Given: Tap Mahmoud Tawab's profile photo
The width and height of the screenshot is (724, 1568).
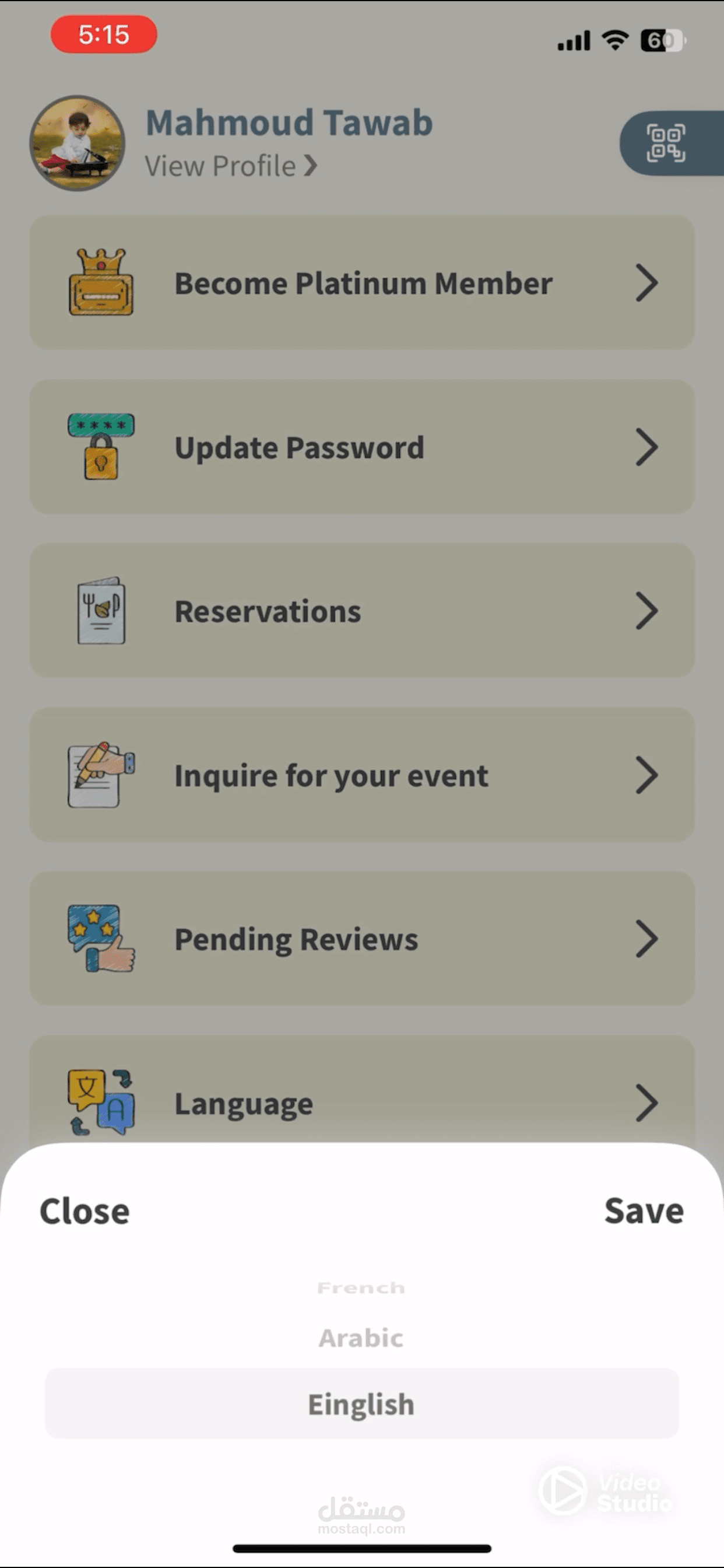Looking at the screenshot, I should point(78,143).
